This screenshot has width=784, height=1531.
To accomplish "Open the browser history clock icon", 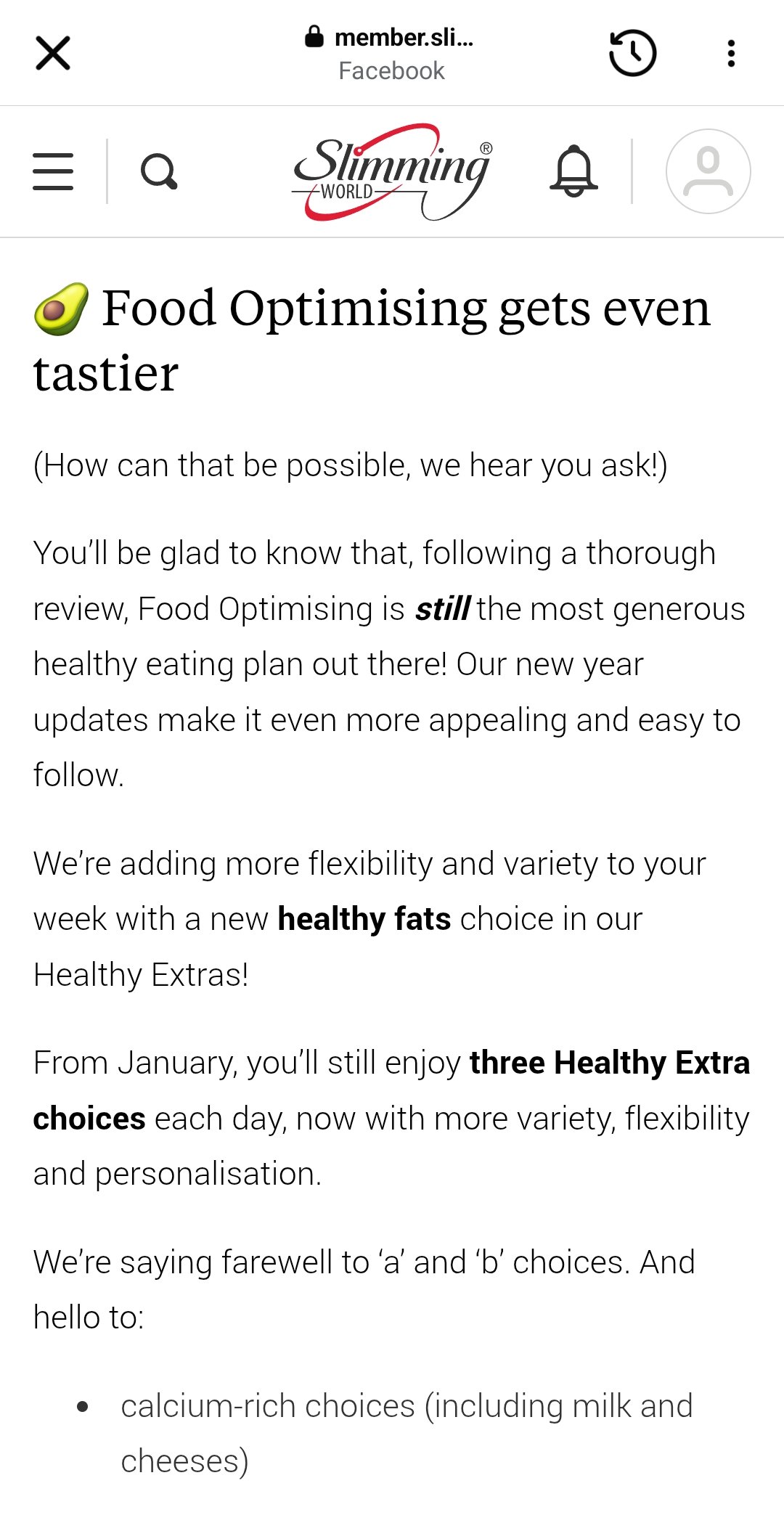I will 632,53.
